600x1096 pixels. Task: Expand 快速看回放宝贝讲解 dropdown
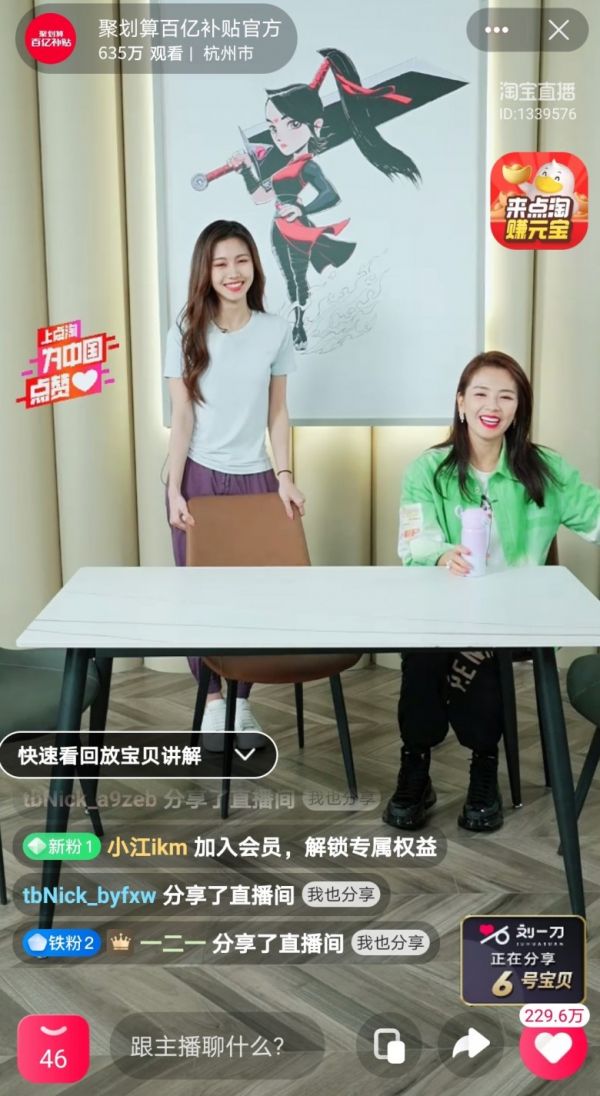pyautogui.click(x=138, y=755)
